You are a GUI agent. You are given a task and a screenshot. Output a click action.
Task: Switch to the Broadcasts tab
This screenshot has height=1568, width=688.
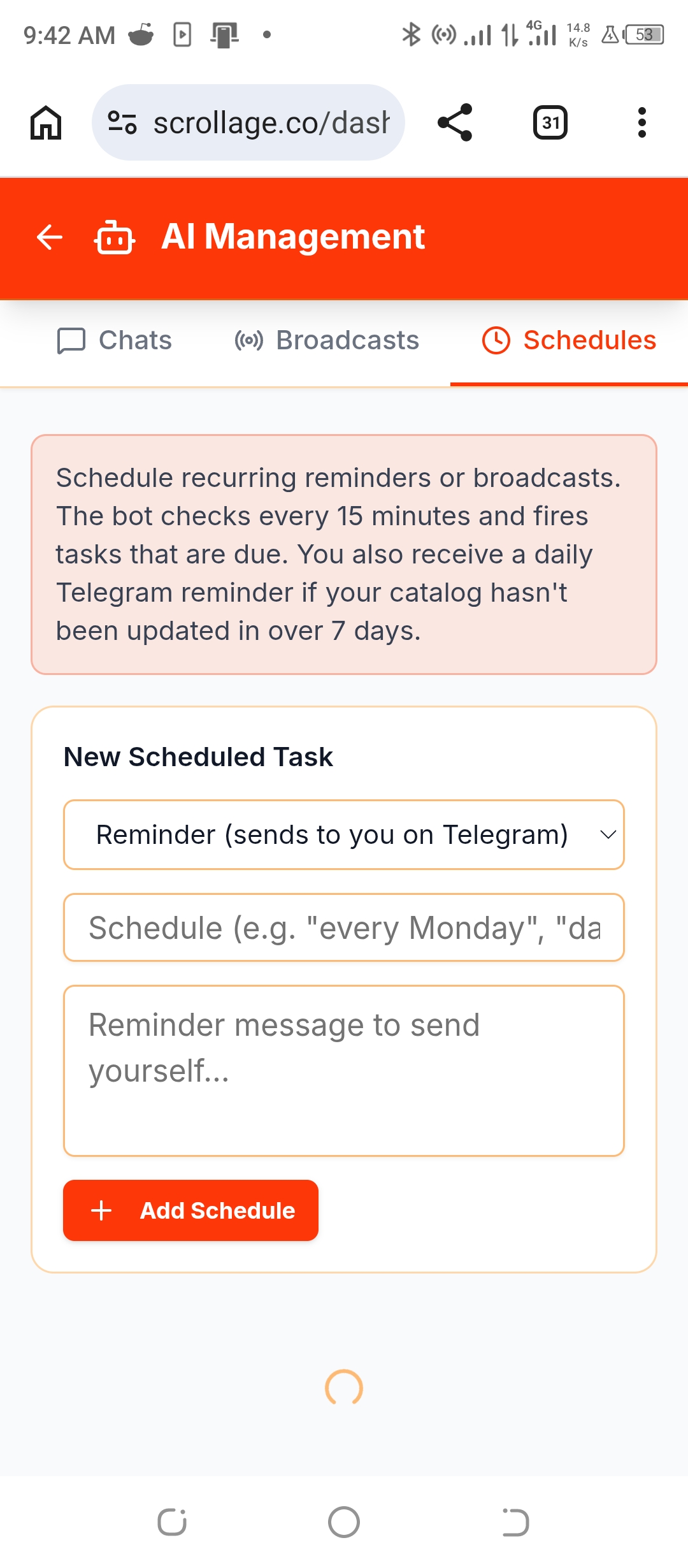[x=327, y=340]
